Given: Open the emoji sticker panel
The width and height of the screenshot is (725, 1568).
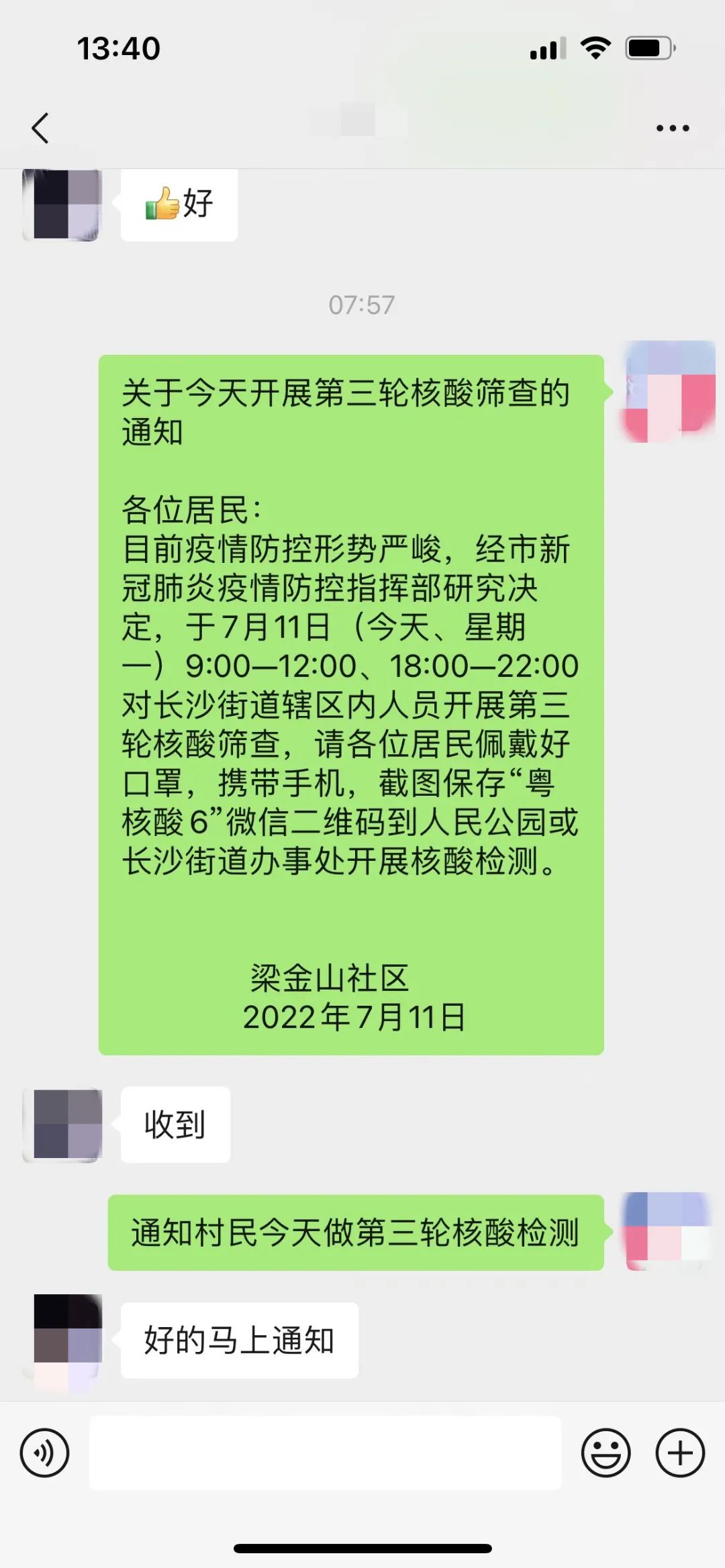Looking at the screenshot, I should (x=606, y=1453).
